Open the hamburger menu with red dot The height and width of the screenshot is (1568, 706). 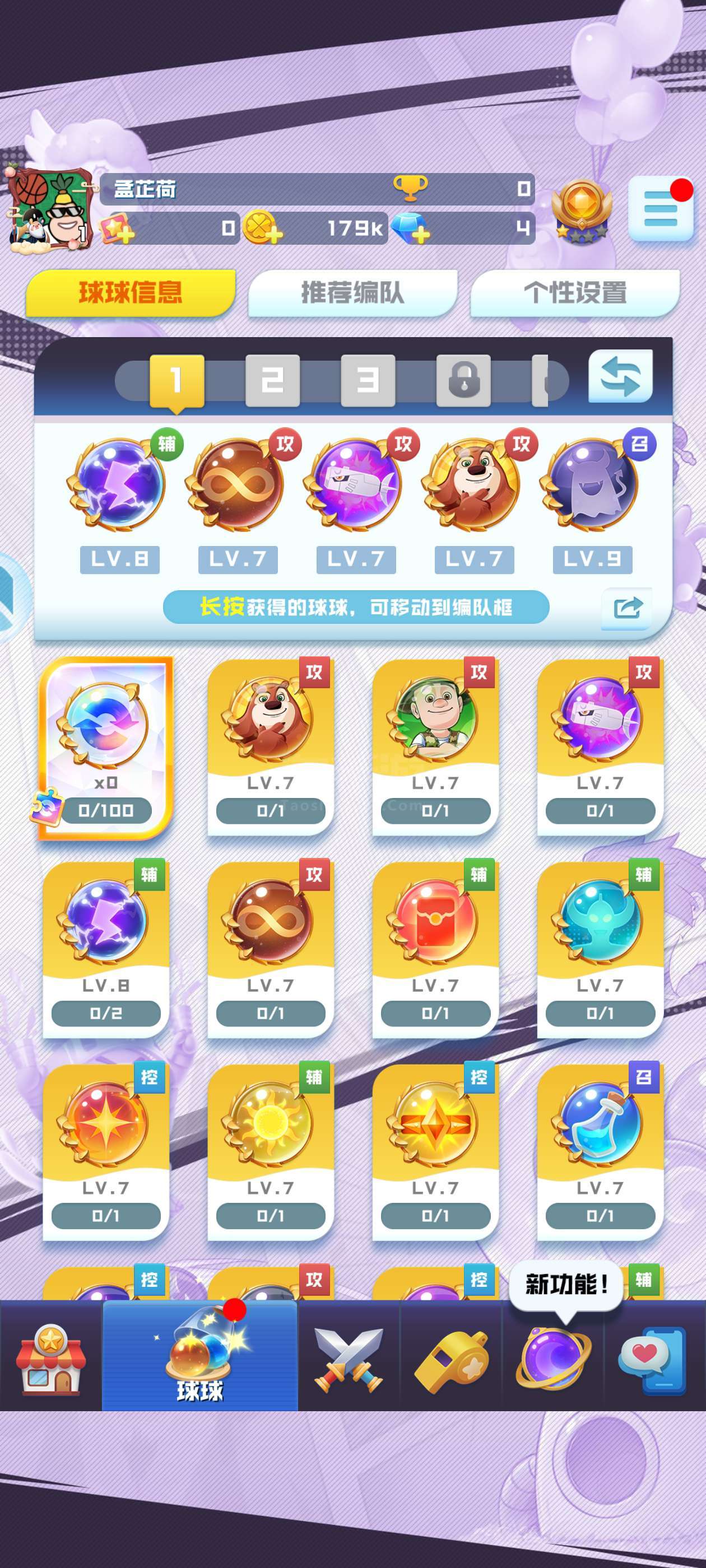661,209
